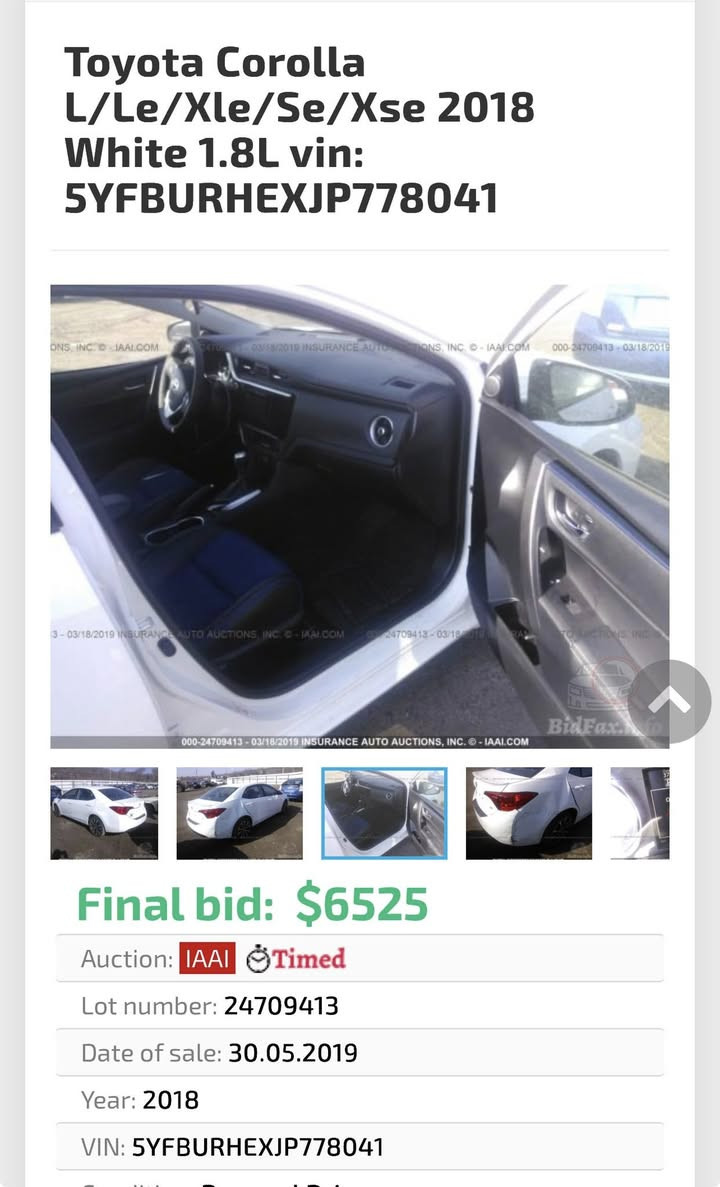Select the highlighted interior door thumbnail
Screen dimensions: 720x1187
[x=384, y=813]
